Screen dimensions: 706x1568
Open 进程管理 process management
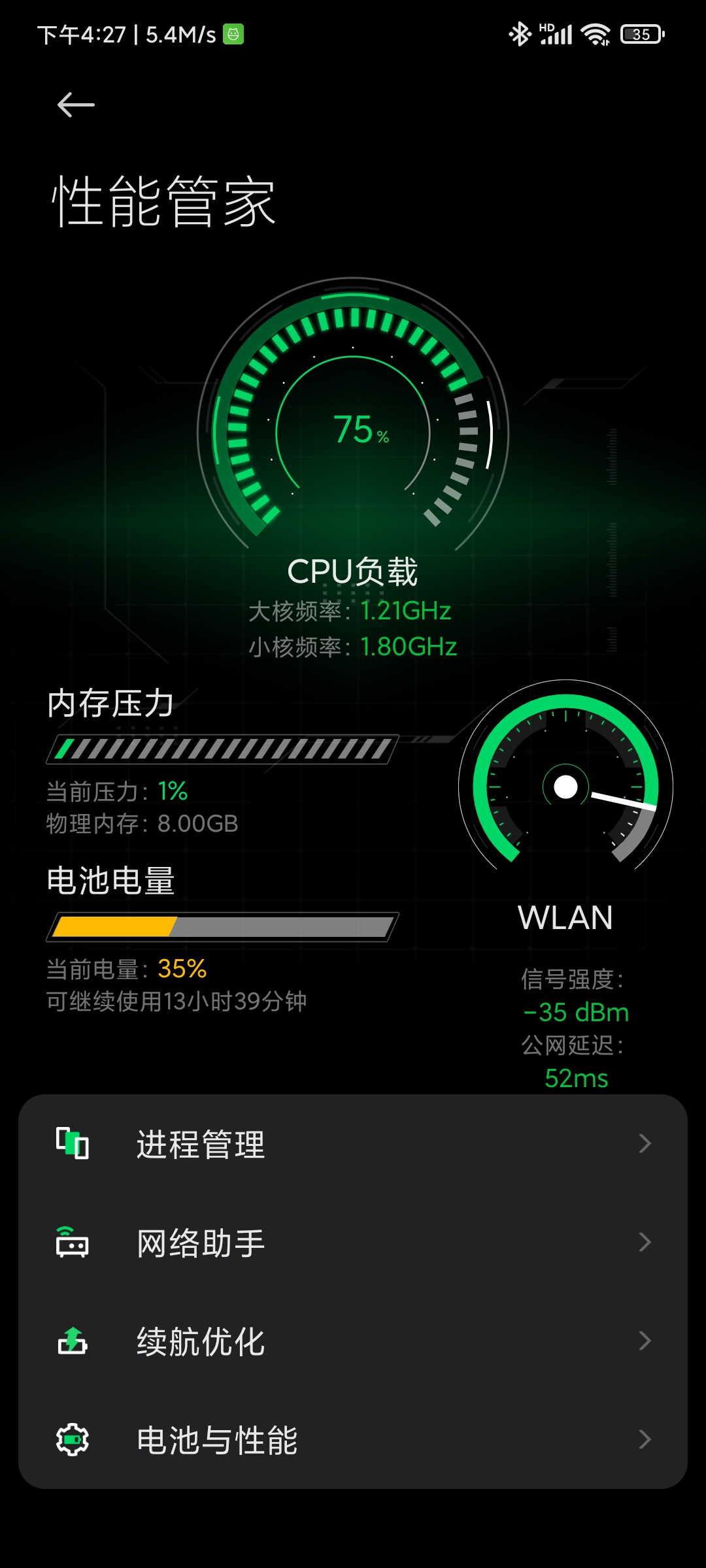tap(353, 1144)
